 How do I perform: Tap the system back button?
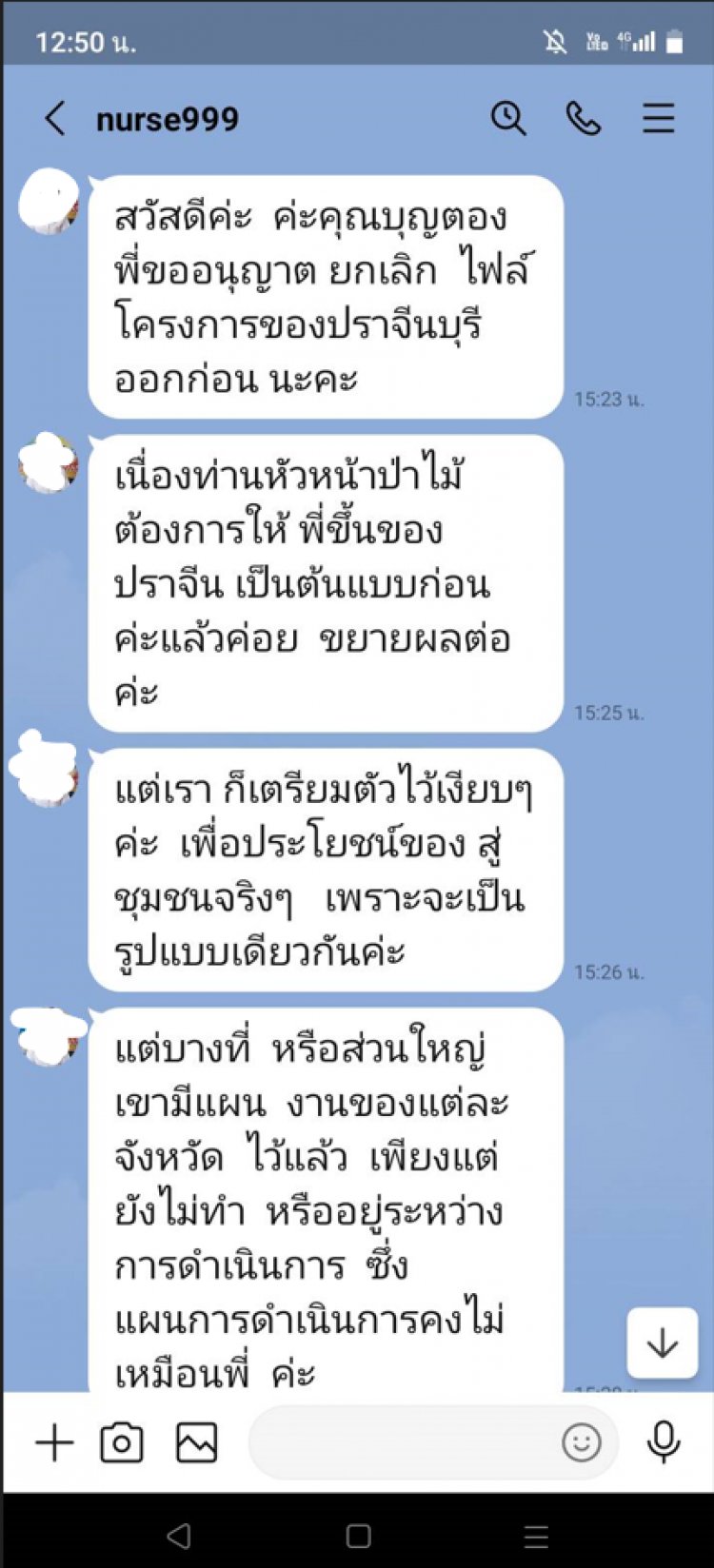click(179, 1536)
